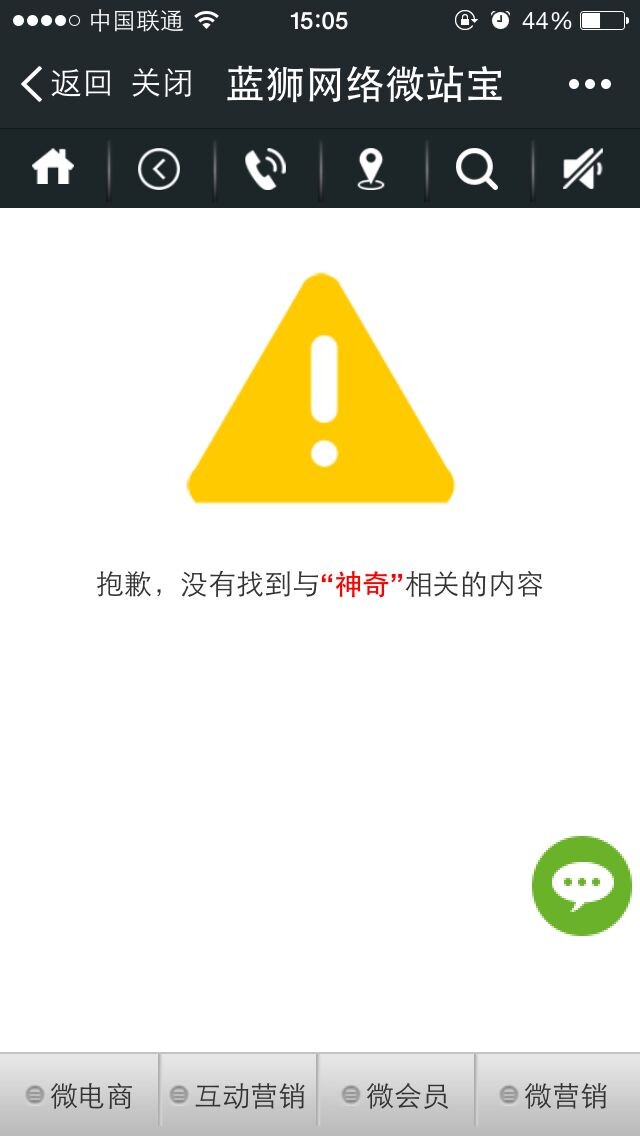Call via the phone icon

point(265,168)
